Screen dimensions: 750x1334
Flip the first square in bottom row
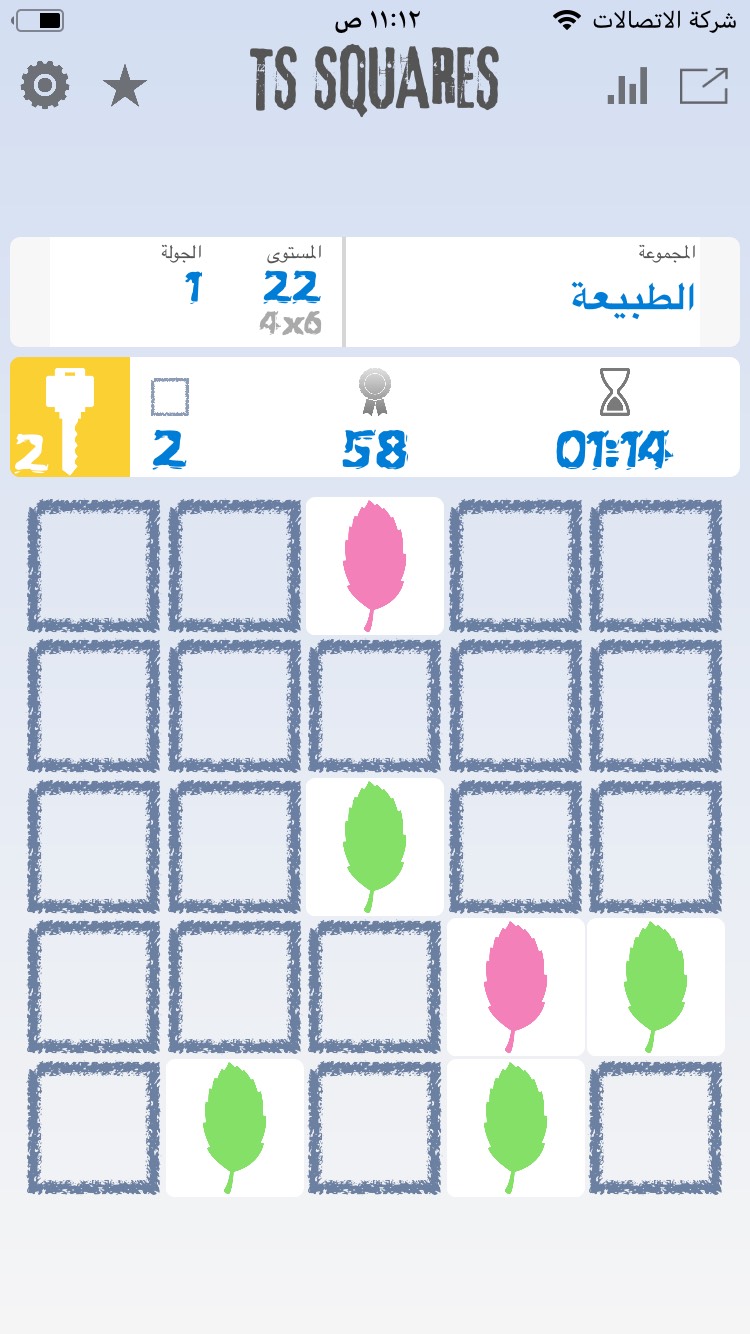(x=93, y=1128)
